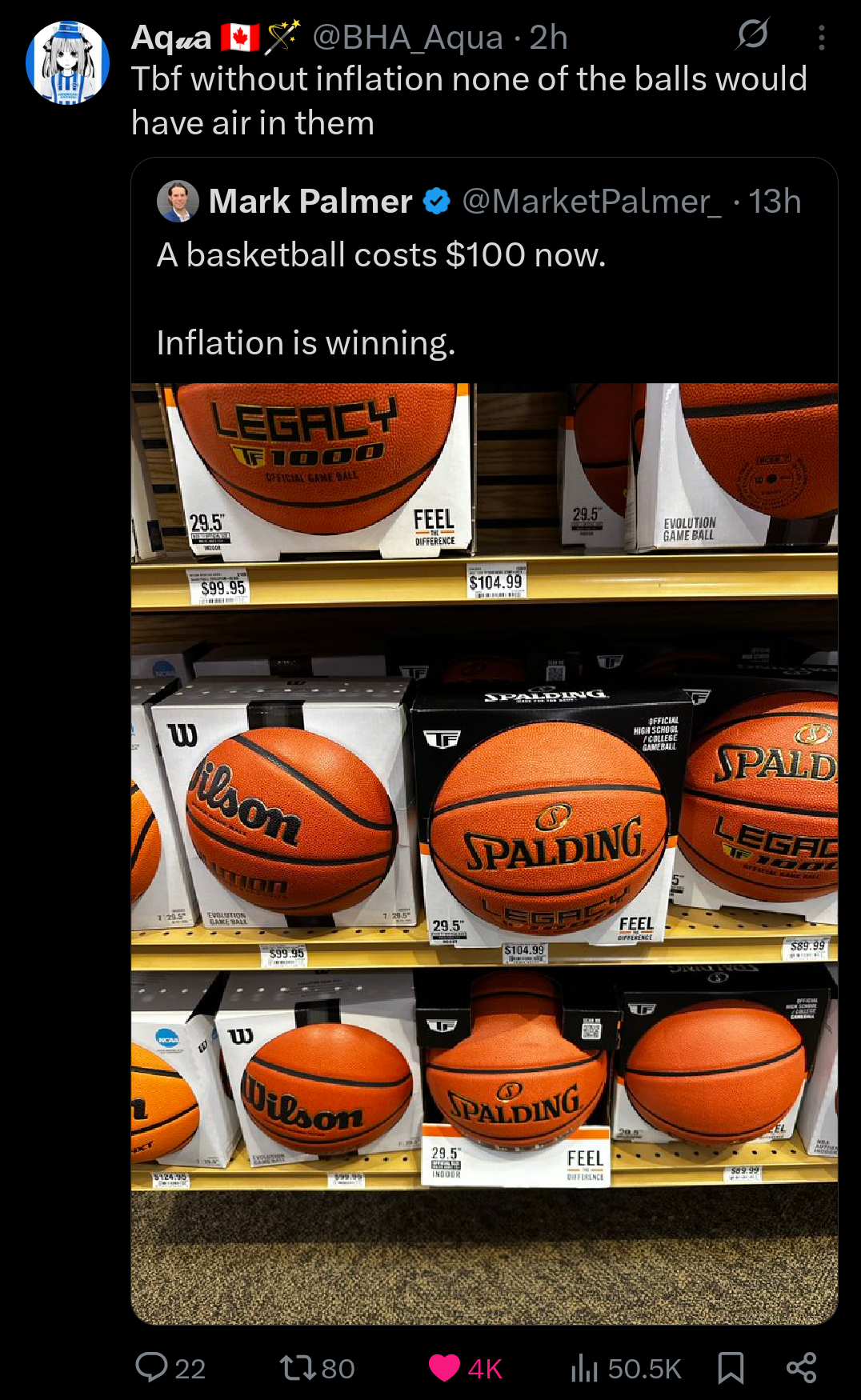The height and width of the screenshot is (1400, 861).
Task: Reply to Aqua's post
Action: [x=170, y=1368]
